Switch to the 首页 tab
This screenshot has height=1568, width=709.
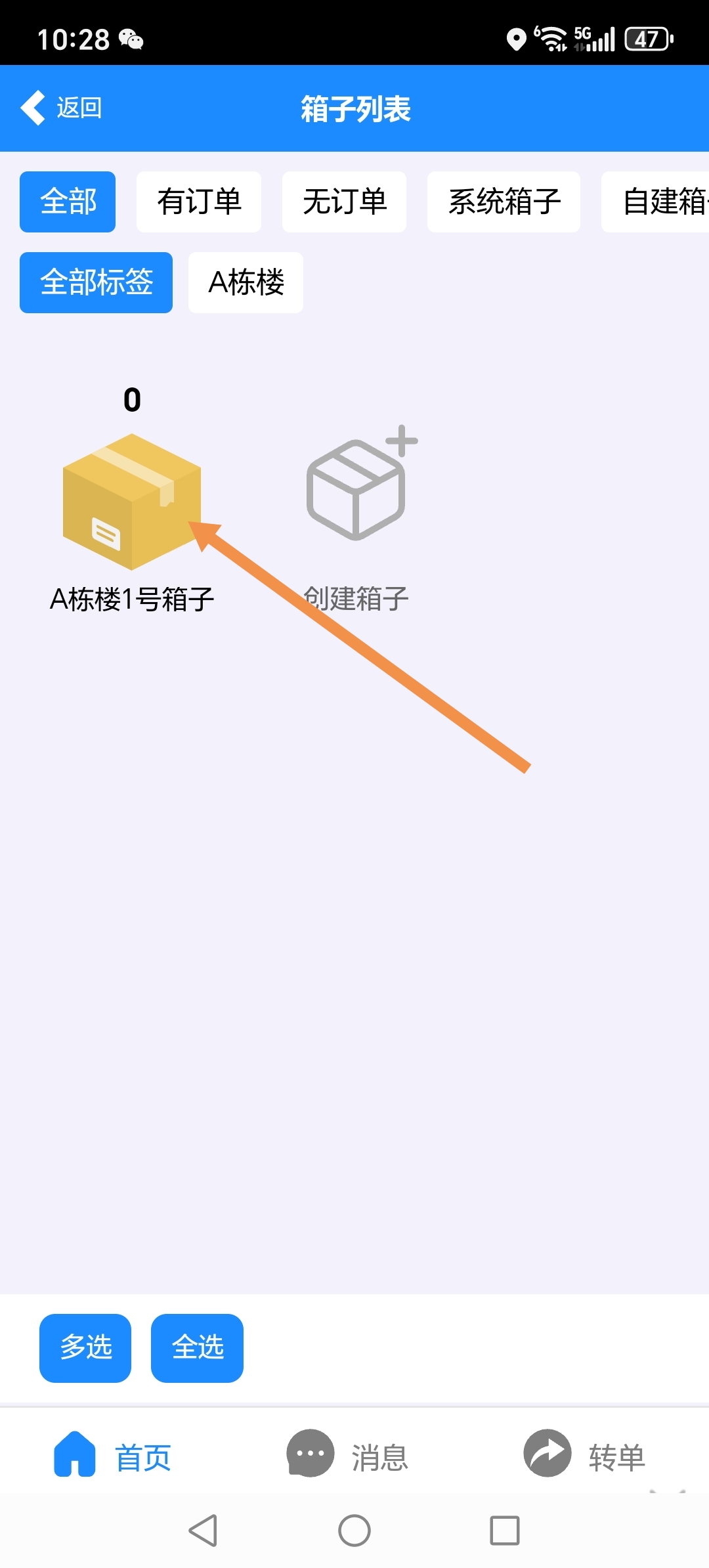pos(112,1456)
